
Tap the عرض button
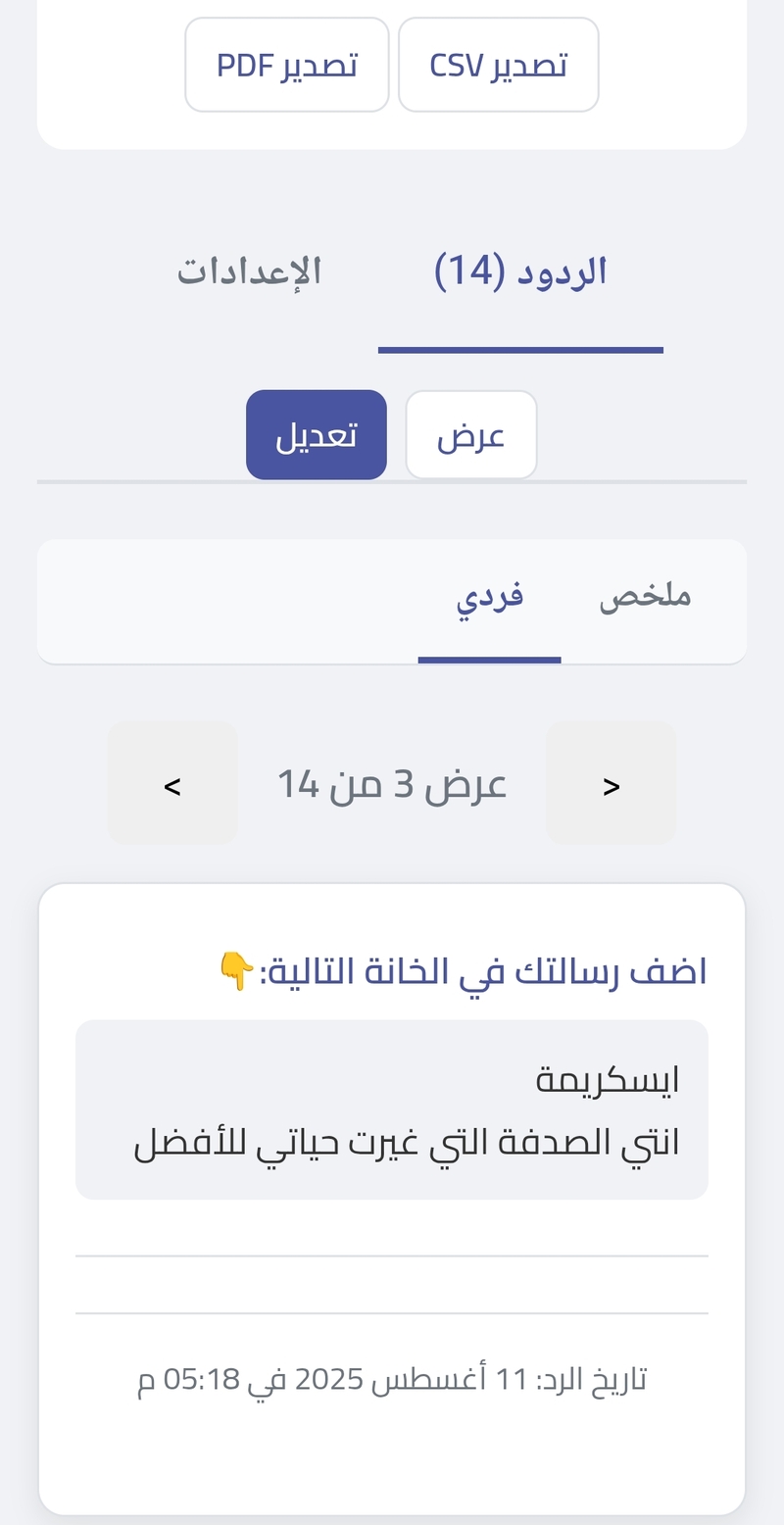471,435
